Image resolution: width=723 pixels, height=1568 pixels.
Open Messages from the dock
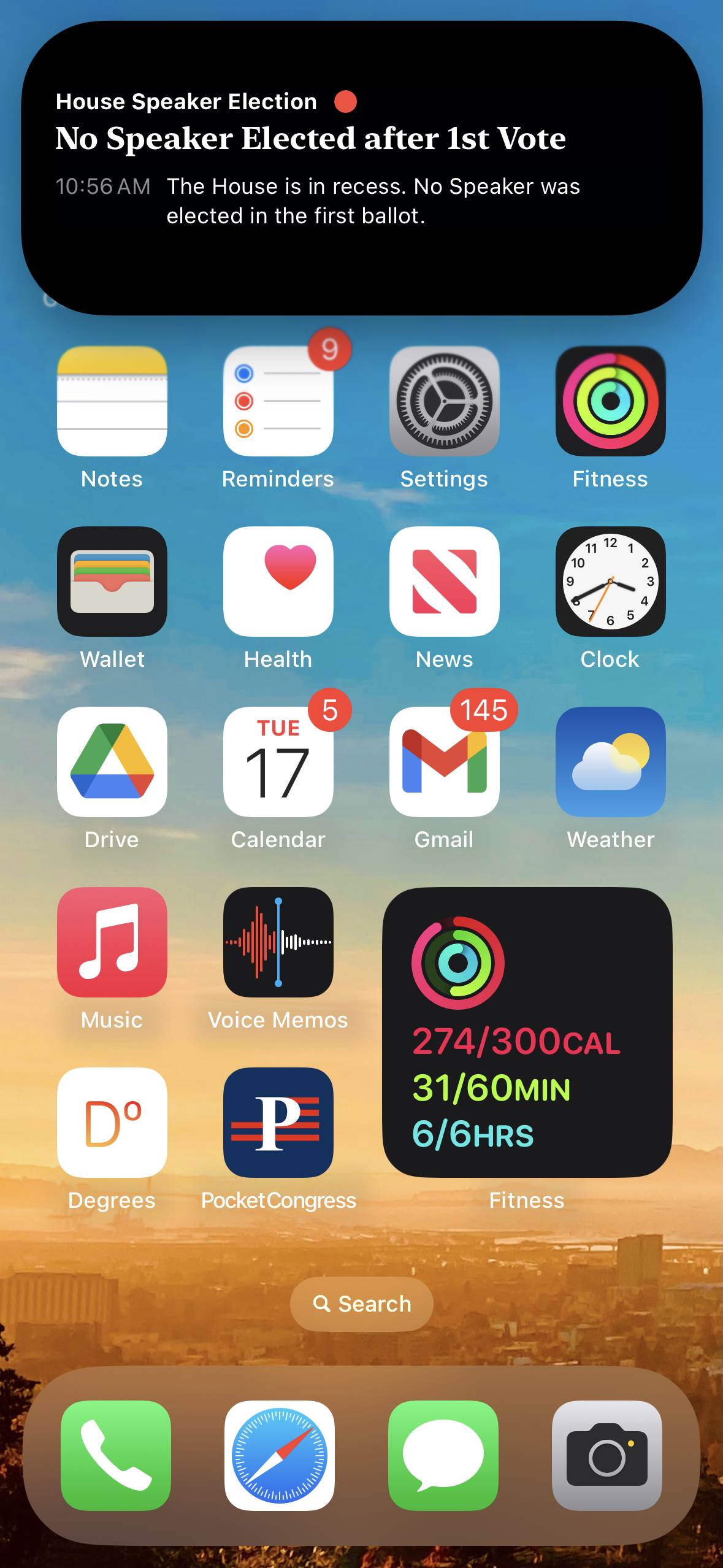pyautogui.click(x=443, y=1456)
